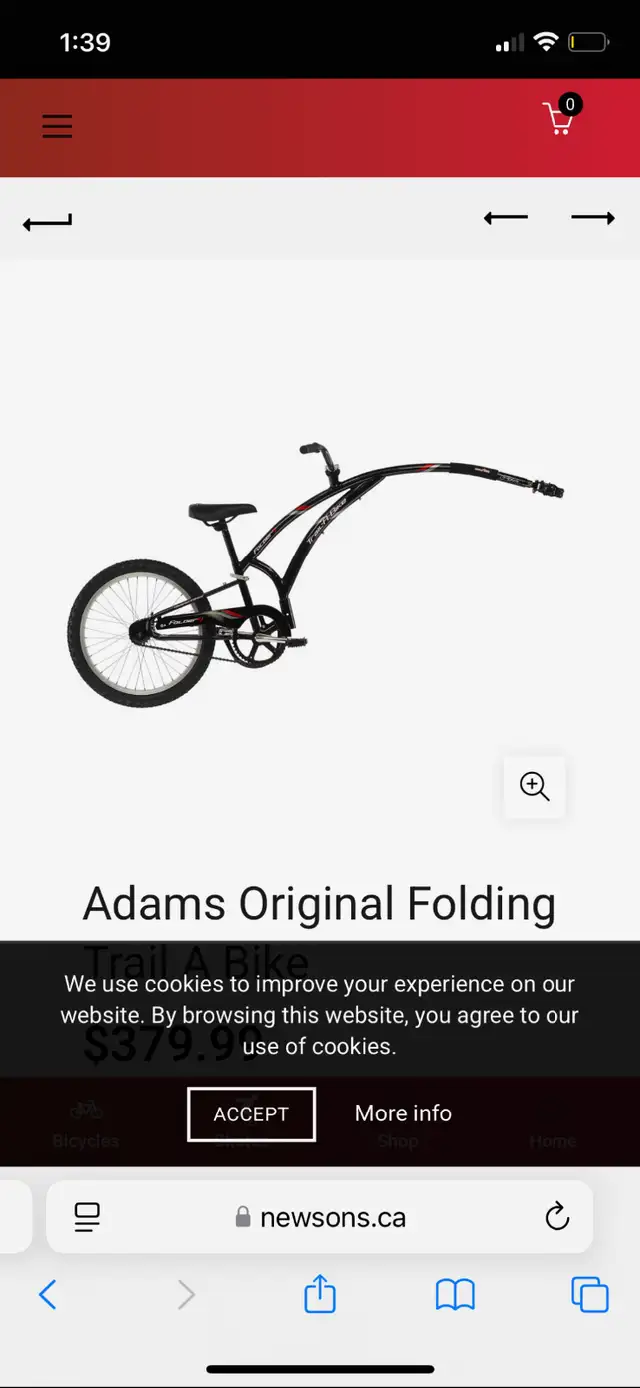Reload the page

[557, 1217]
